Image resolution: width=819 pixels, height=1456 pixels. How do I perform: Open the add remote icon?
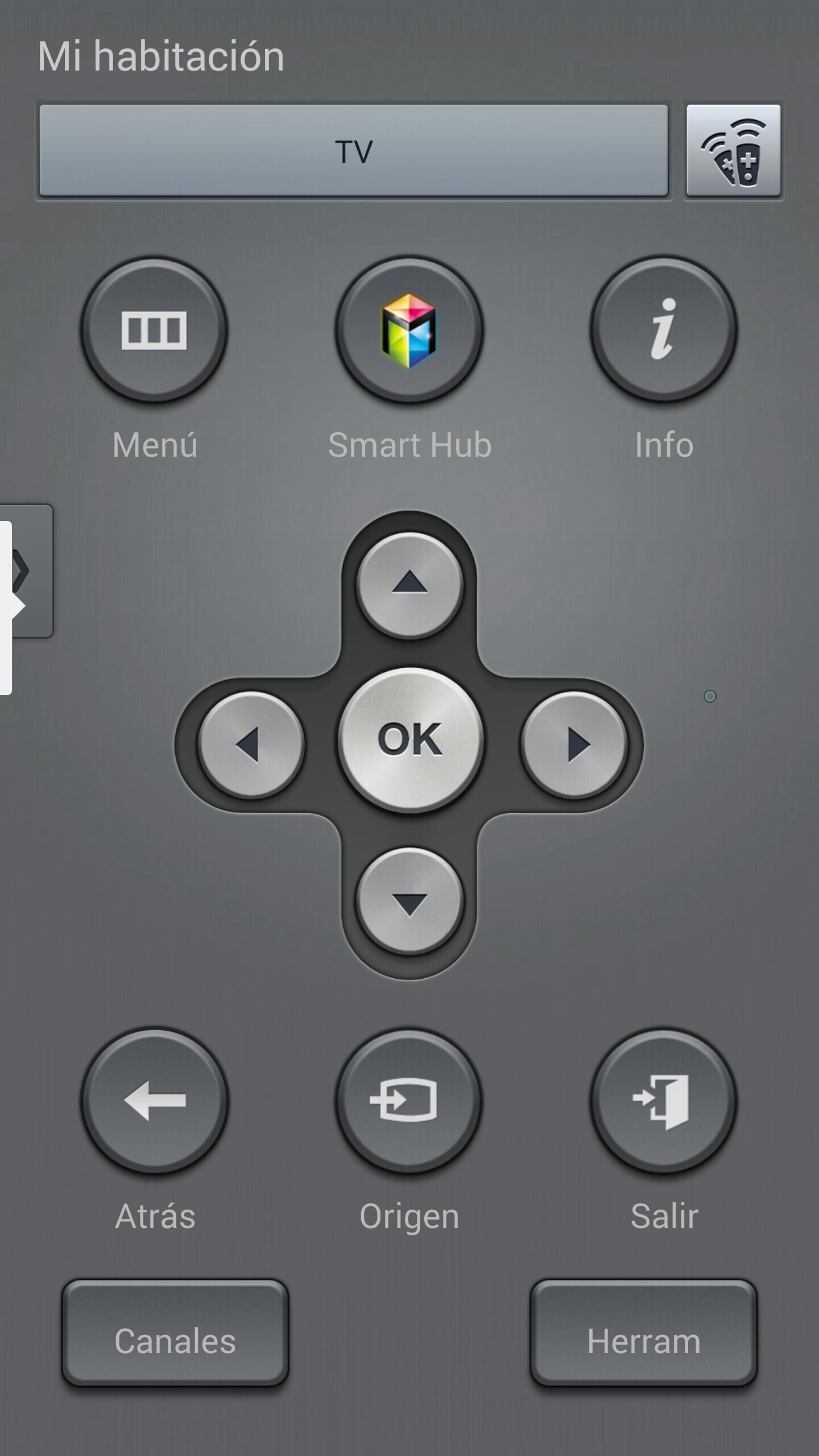coord(733,151)
